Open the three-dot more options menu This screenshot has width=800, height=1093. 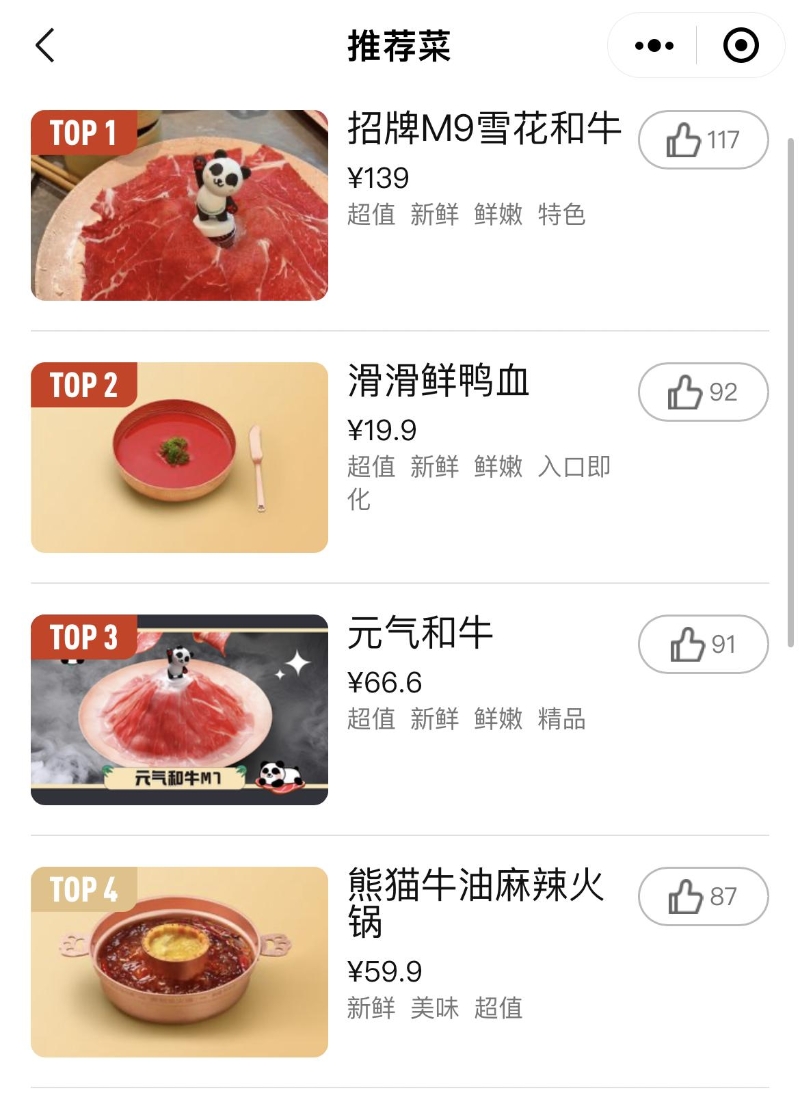(x=654, y=46)
